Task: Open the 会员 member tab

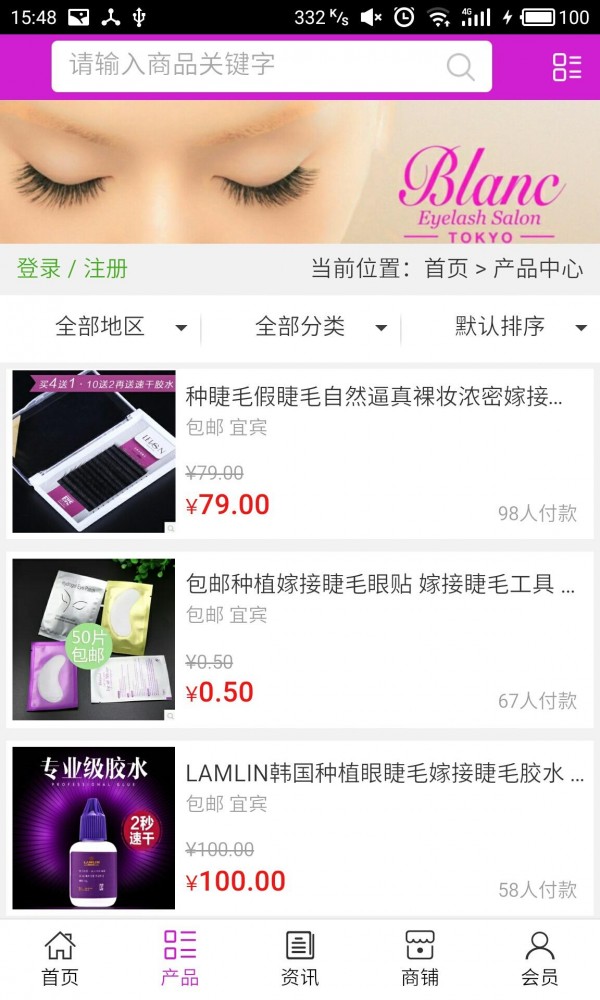Action: (x=540, y=958)
